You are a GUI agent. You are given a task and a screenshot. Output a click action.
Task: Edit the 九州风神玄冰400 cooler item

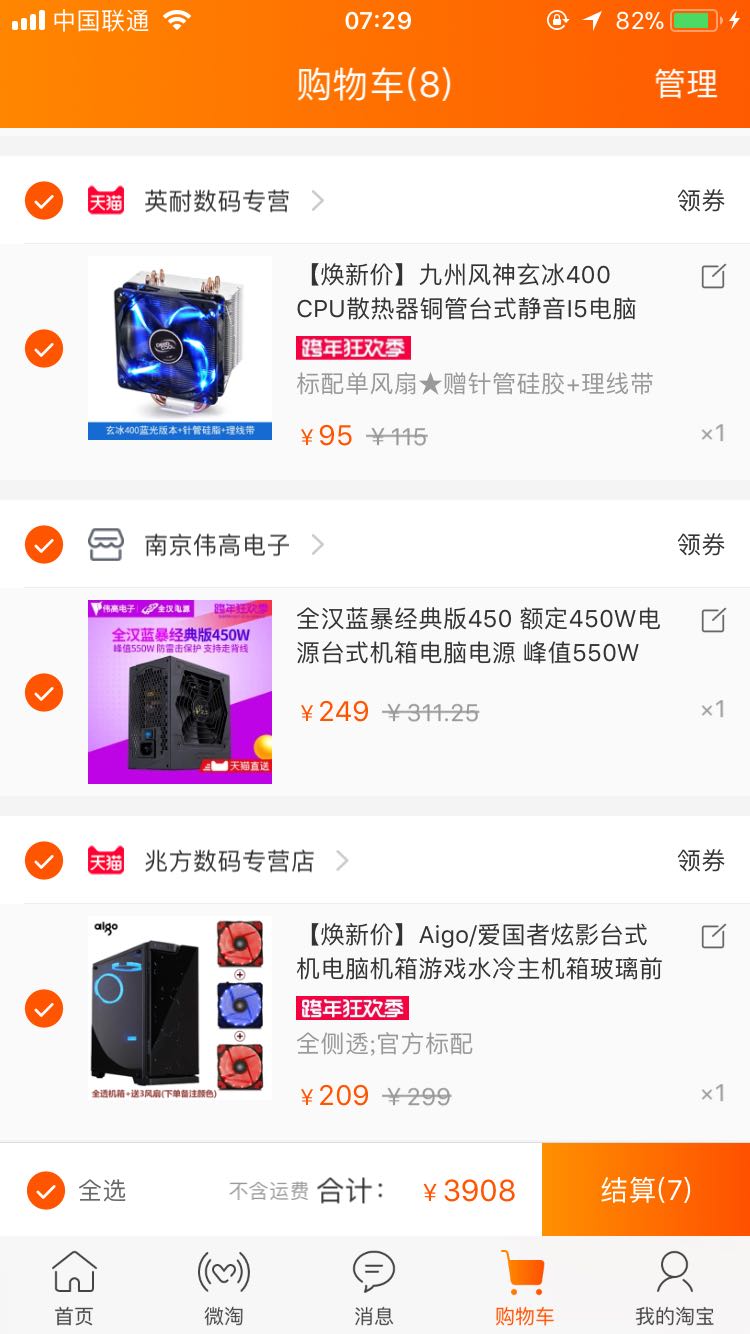pos(713,277)
